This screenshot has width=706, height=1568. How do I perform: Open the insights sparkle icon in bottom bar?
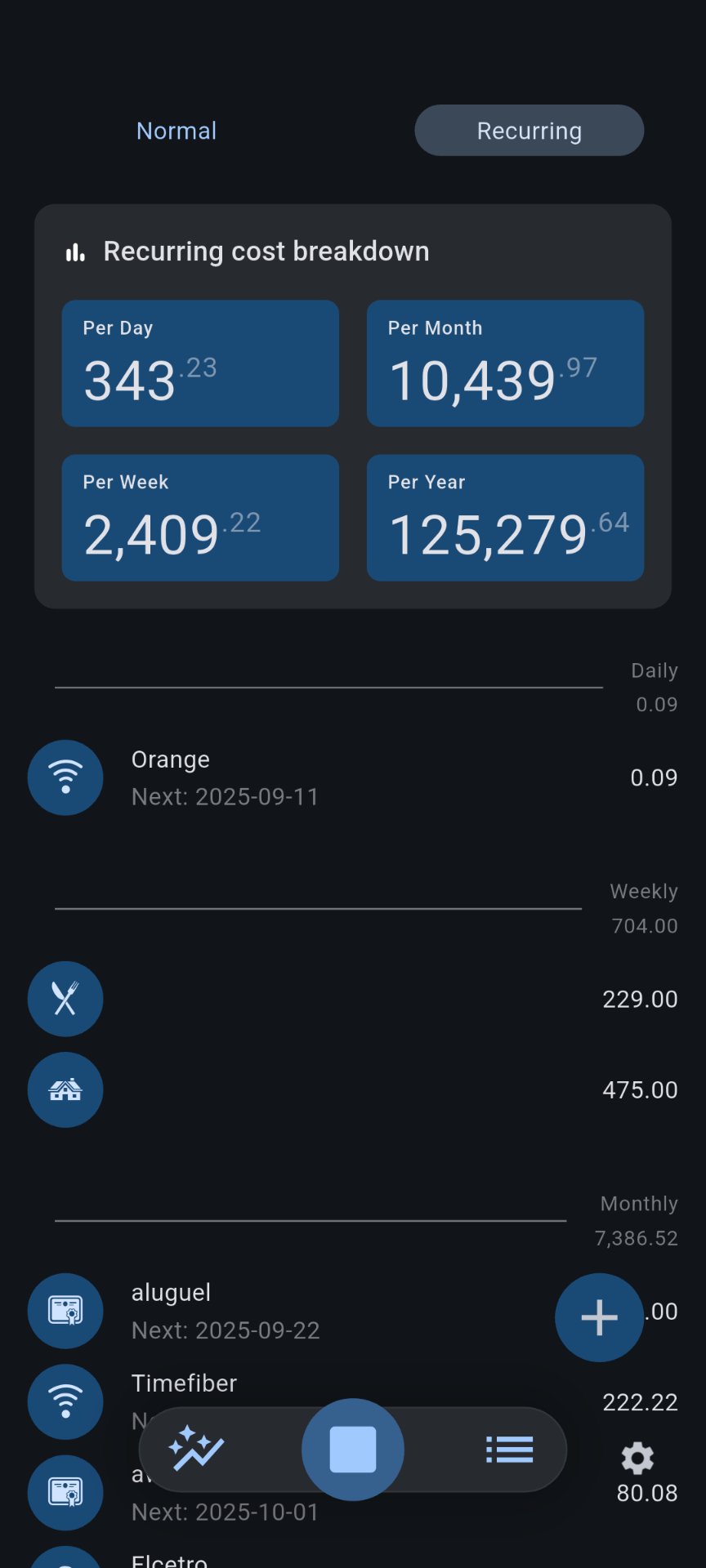click(196, 1450)
